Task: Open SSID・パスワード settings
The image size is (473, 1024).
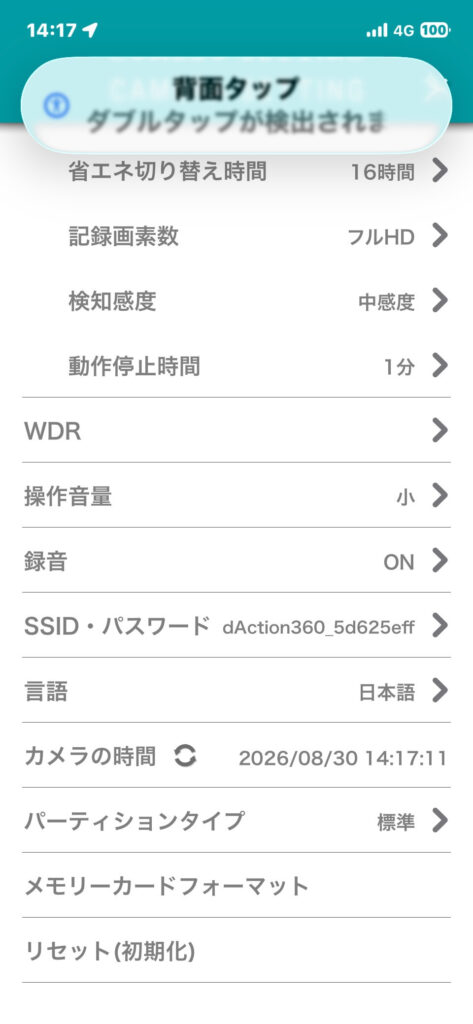Action: pos(236,626)
